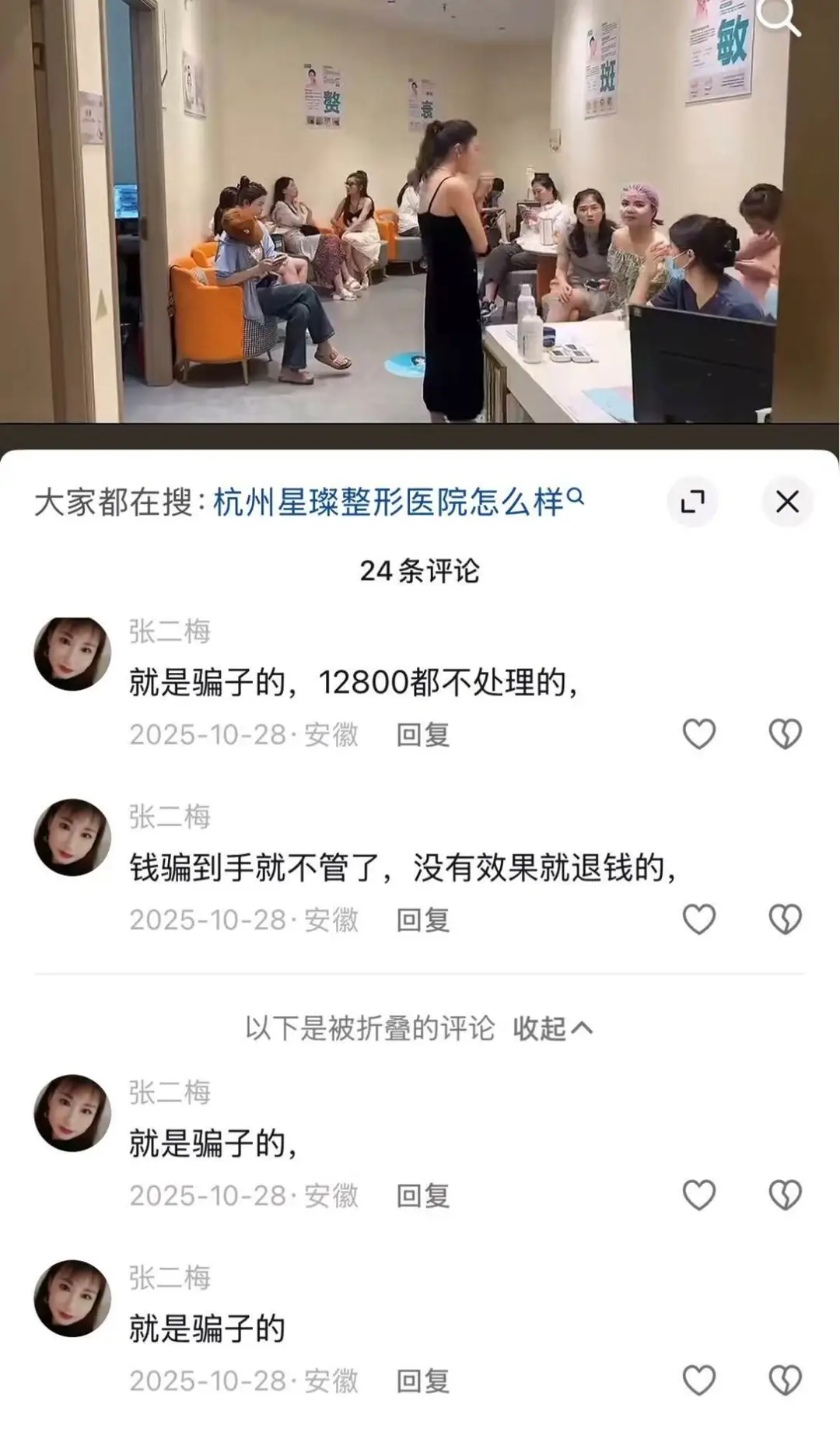Image resolution: width=840 pixels, height=1432 pixels.
Task: Open suggested search 杭州星璨整形医院怎么样
Action: coord(397,502)
